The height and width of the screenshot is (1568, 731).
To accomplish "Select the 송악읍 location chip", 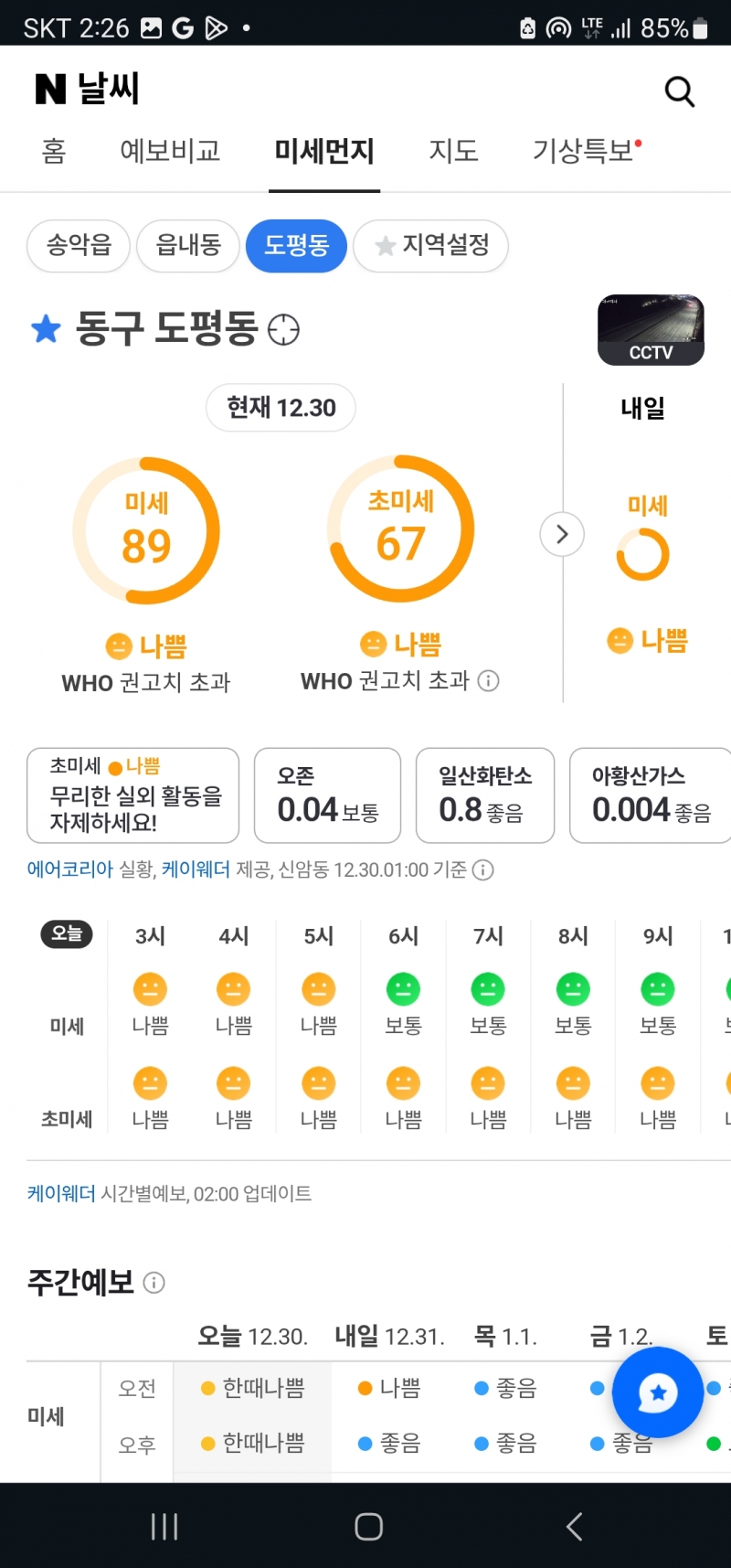I will tap(79, 245).
